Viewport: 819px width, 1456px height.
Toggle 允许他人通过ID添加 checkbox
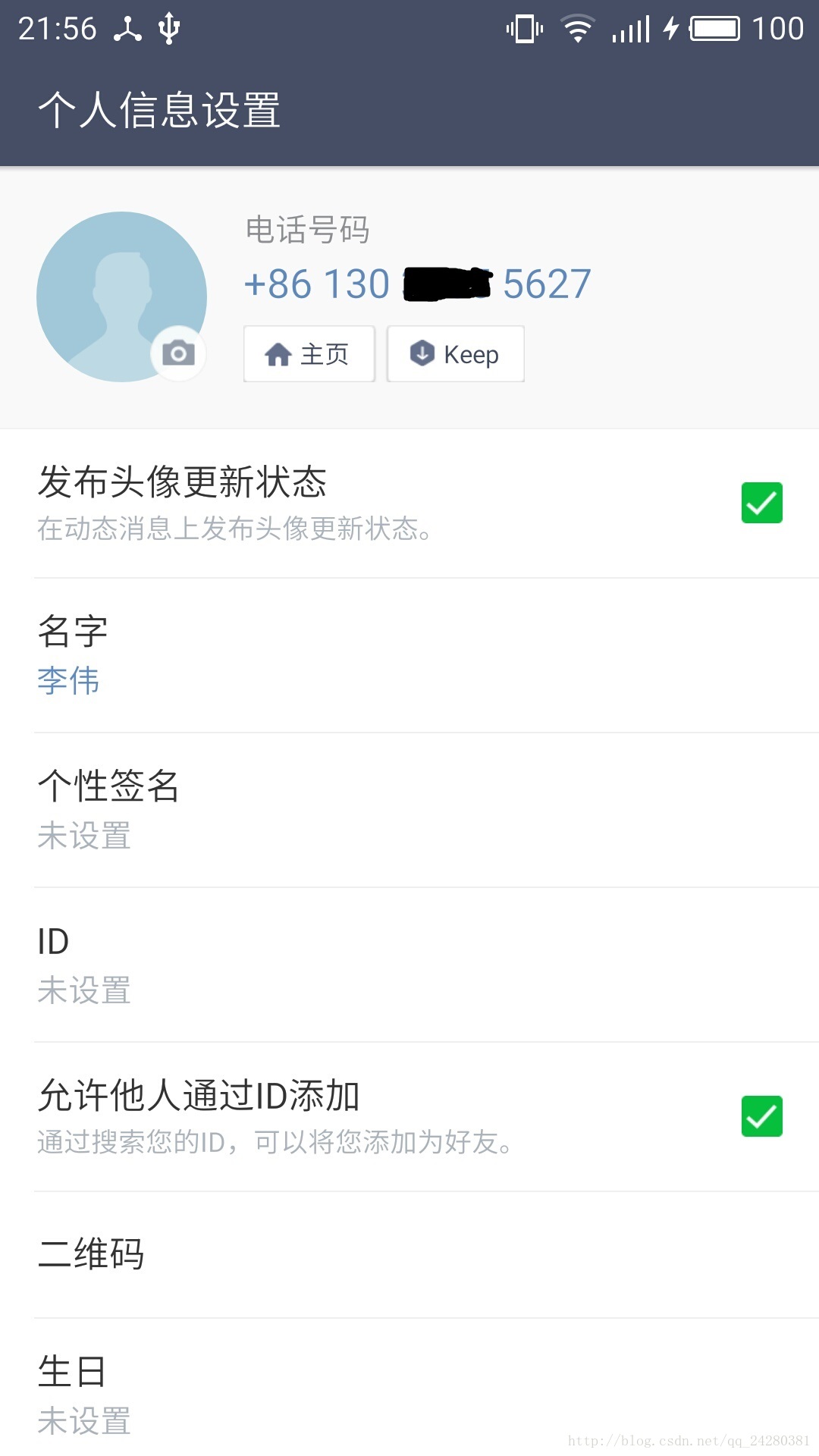pos(761,1116)
